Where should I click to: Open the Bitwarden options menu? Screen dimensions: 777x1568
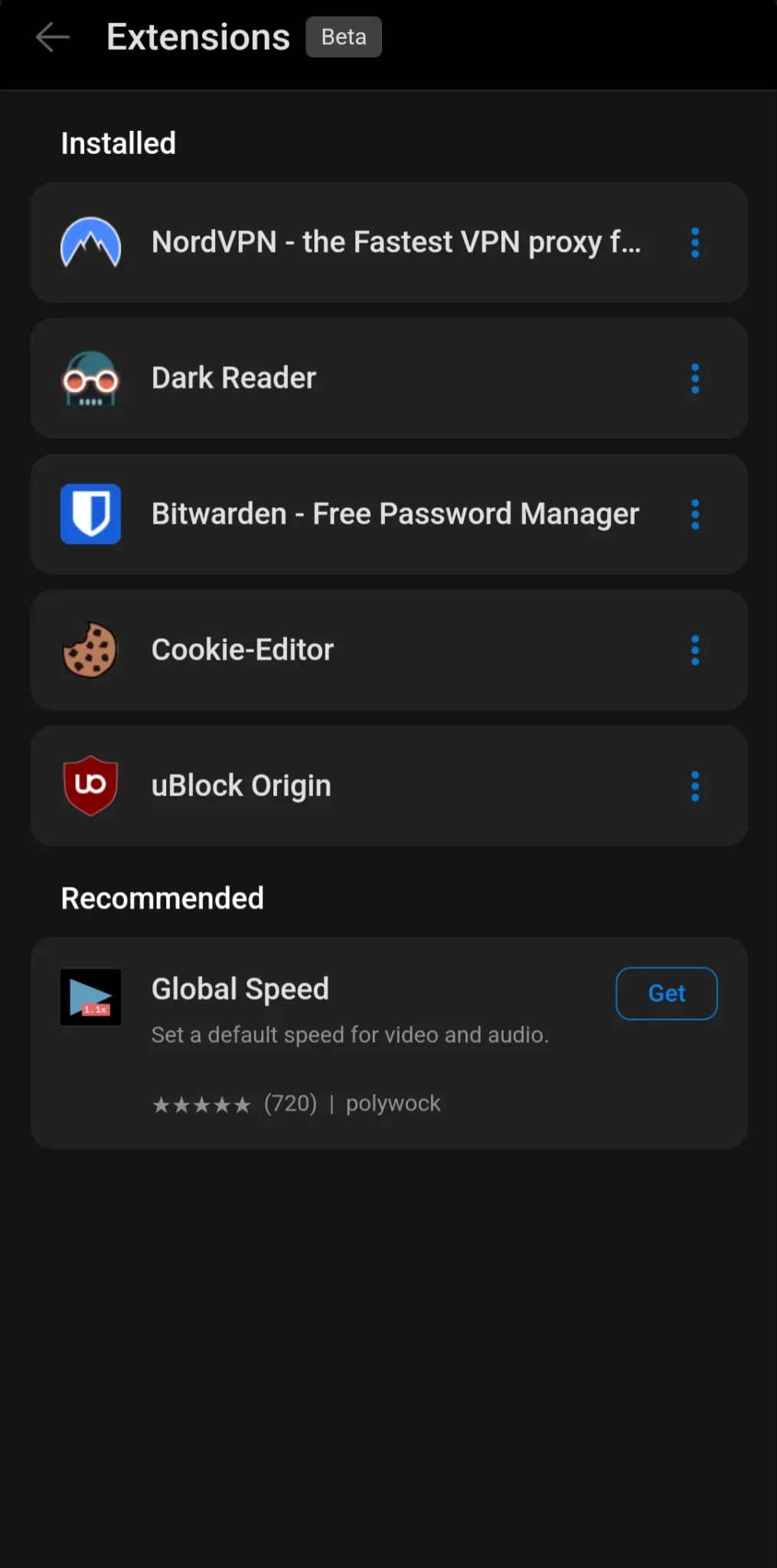coord(695,514)
